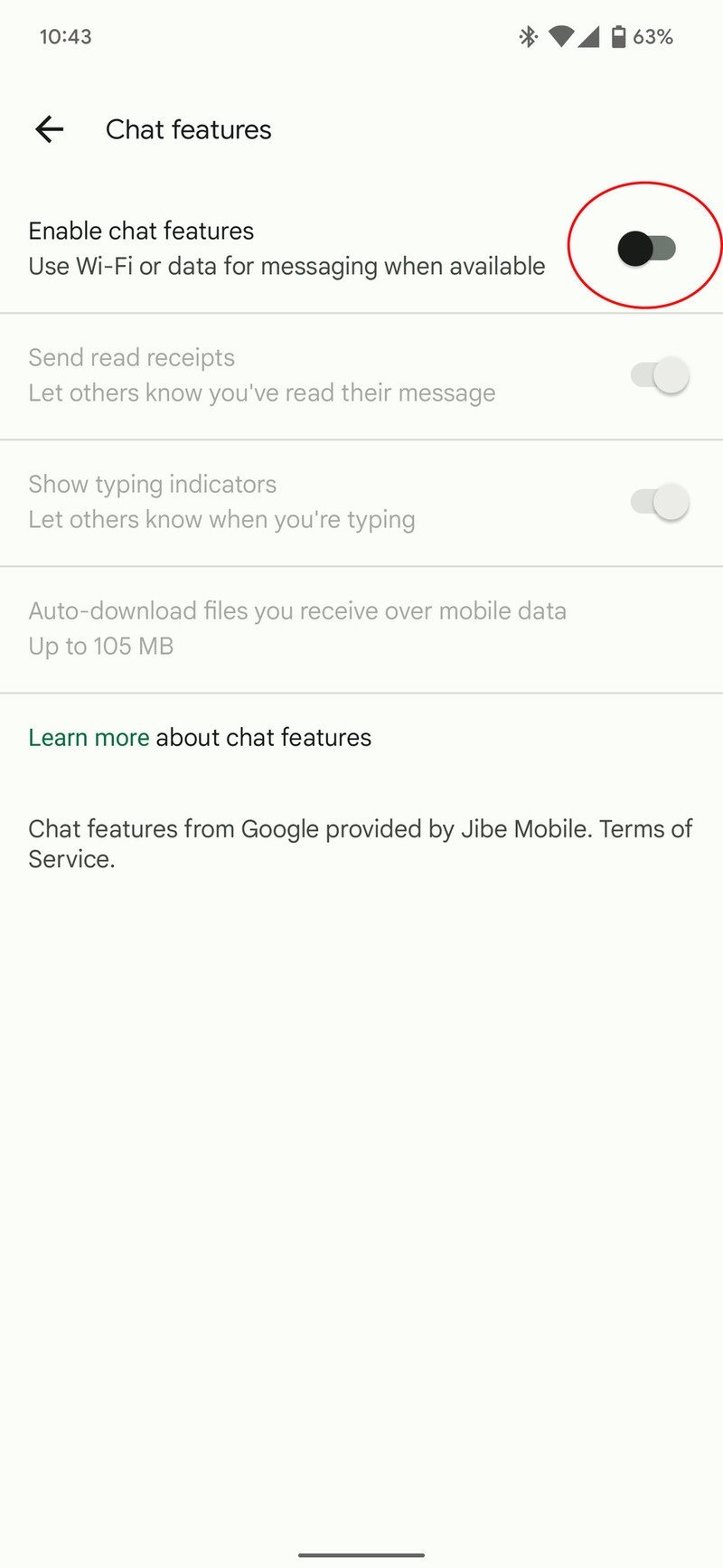Toggle Show typing indicators switch
723x1568 pixels.
click(661, 501)
